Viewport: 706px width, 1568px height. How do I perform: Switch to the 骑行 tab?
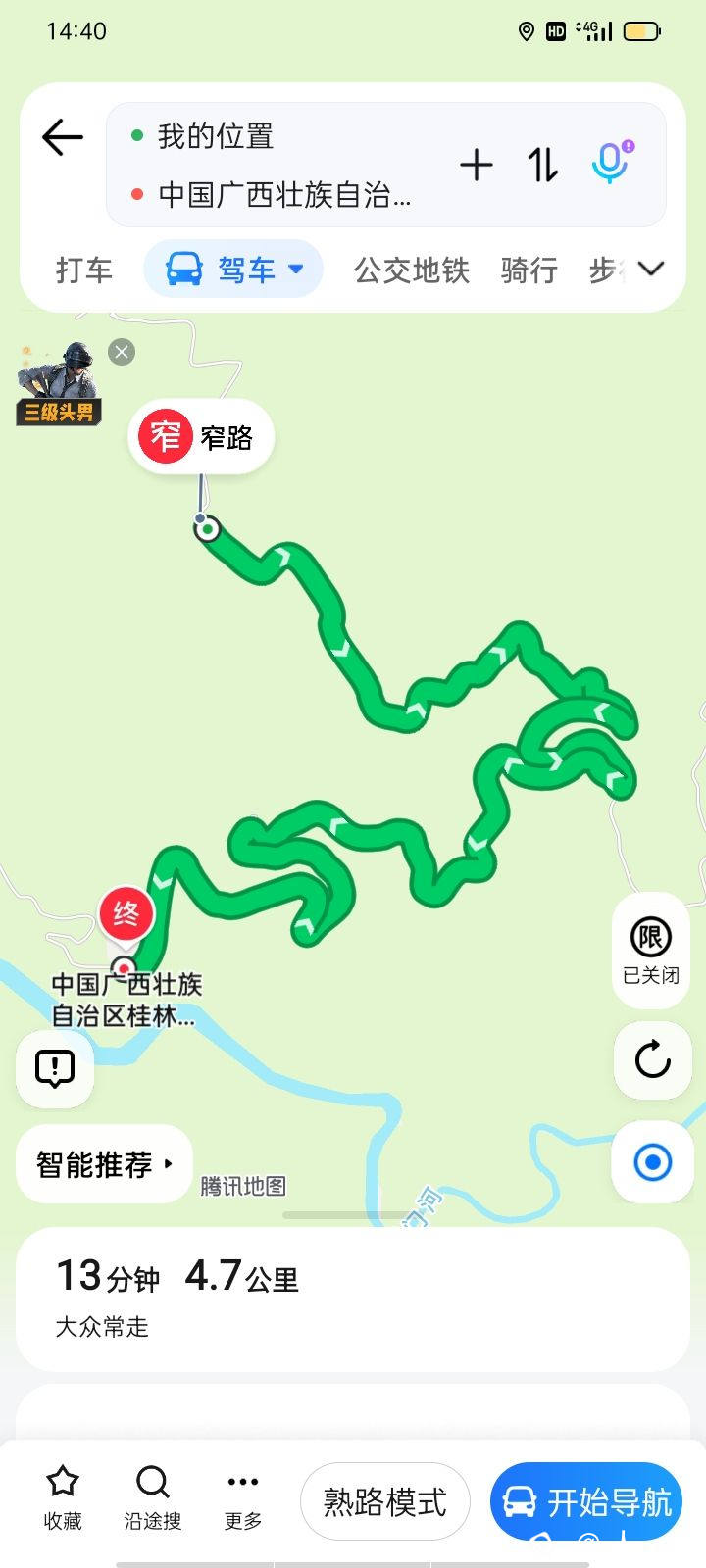coord(529,269)
